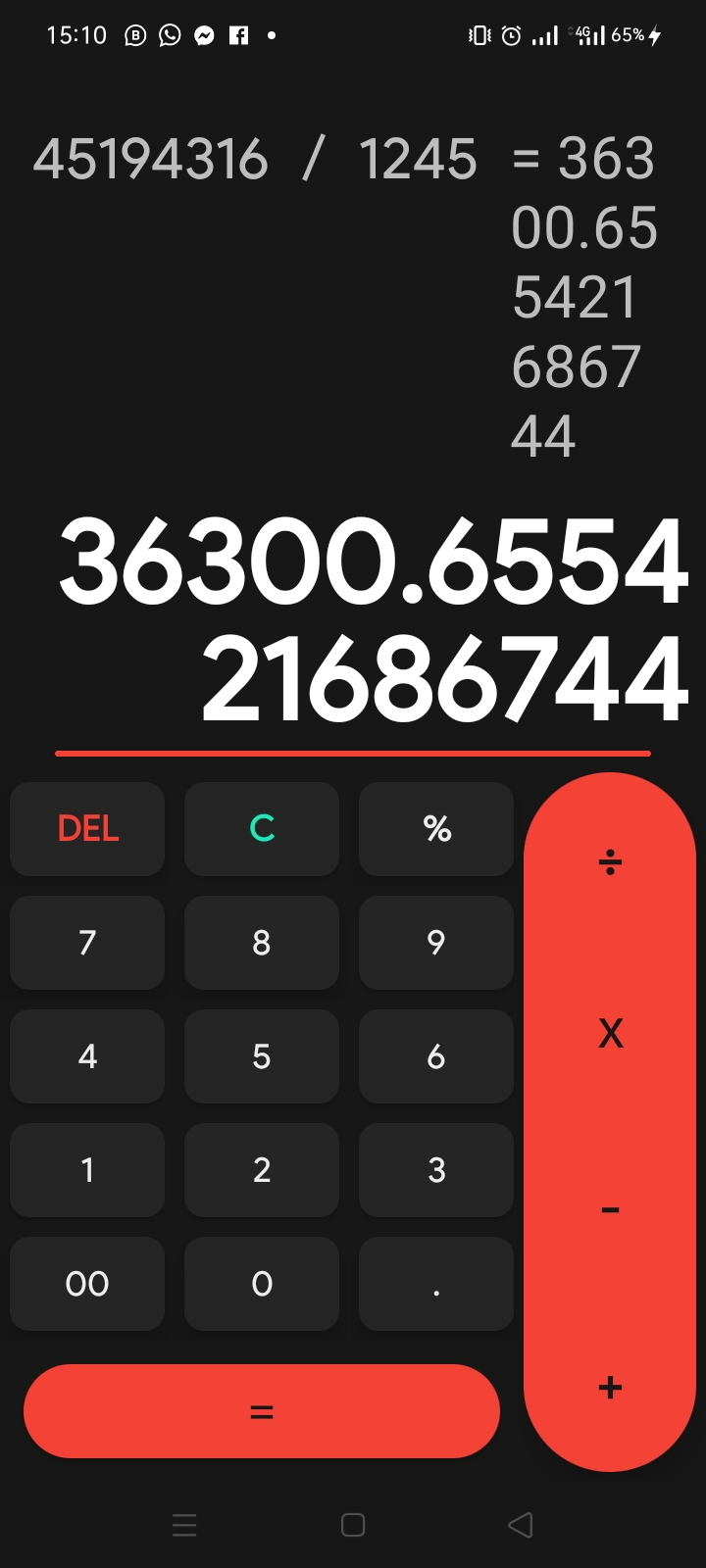Clear the calculation with the C key
Viewport: 706px width, 1568px height.
pyautogui.click(x=262, y=829)
